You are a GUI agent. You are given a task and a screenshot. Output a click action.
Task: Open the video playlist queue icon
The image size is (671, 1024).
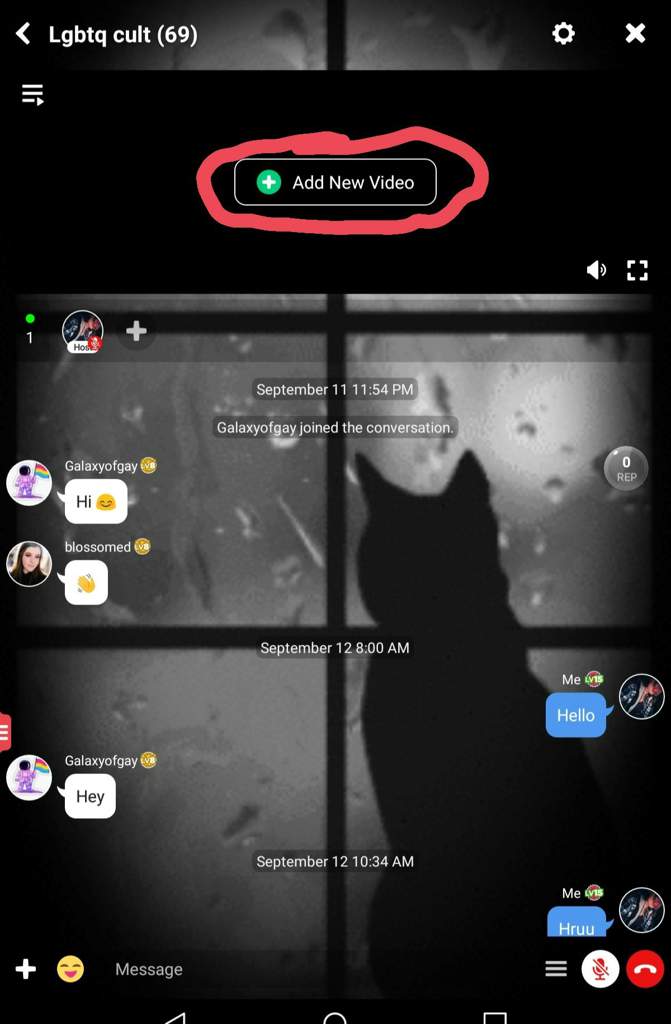[33, 95]
